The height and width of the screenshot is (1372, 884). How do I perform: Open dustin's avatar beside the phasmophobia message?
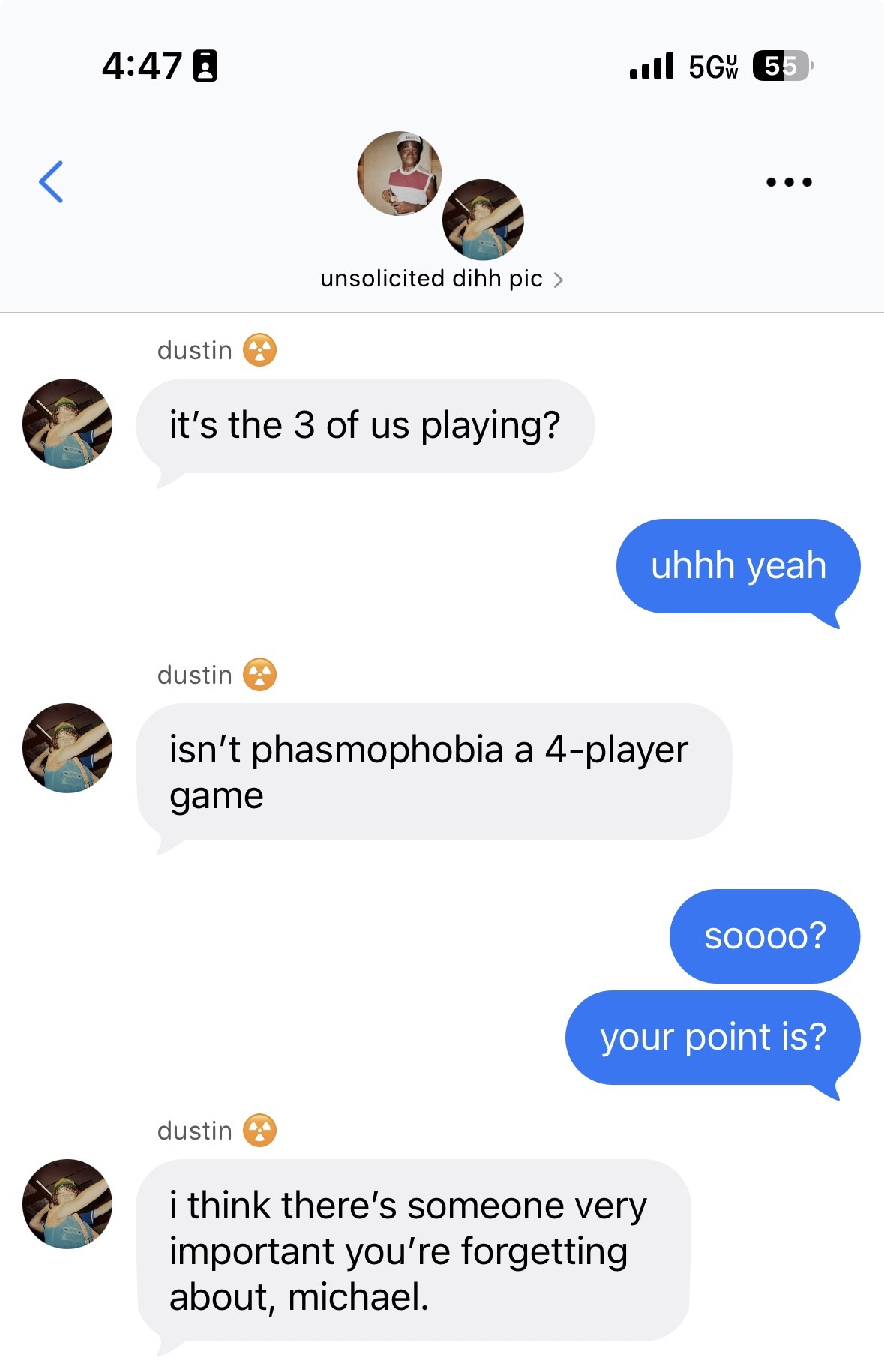click(67, 748)
